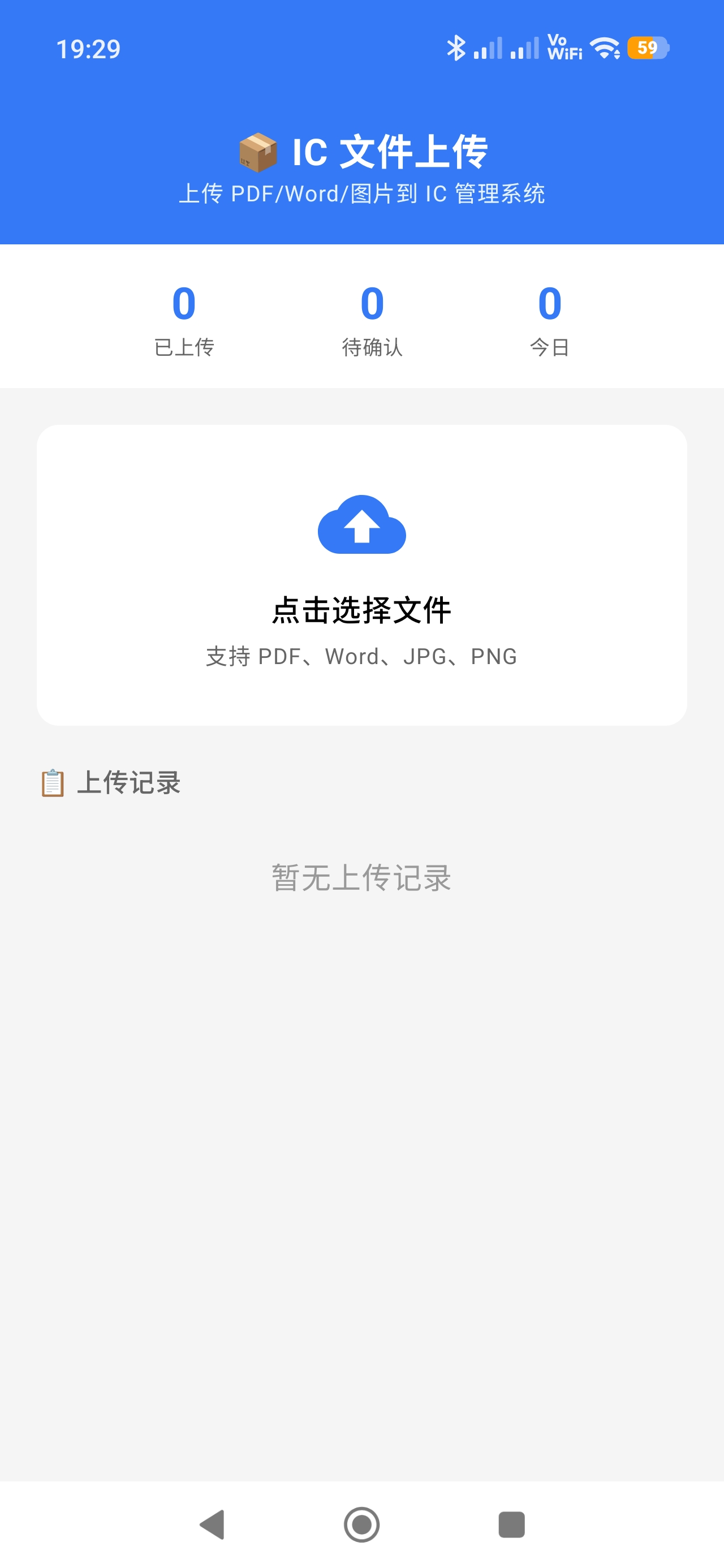Return to the home screen
The width and height of the screenshot is (724, 1568).
coord(361,1524)
